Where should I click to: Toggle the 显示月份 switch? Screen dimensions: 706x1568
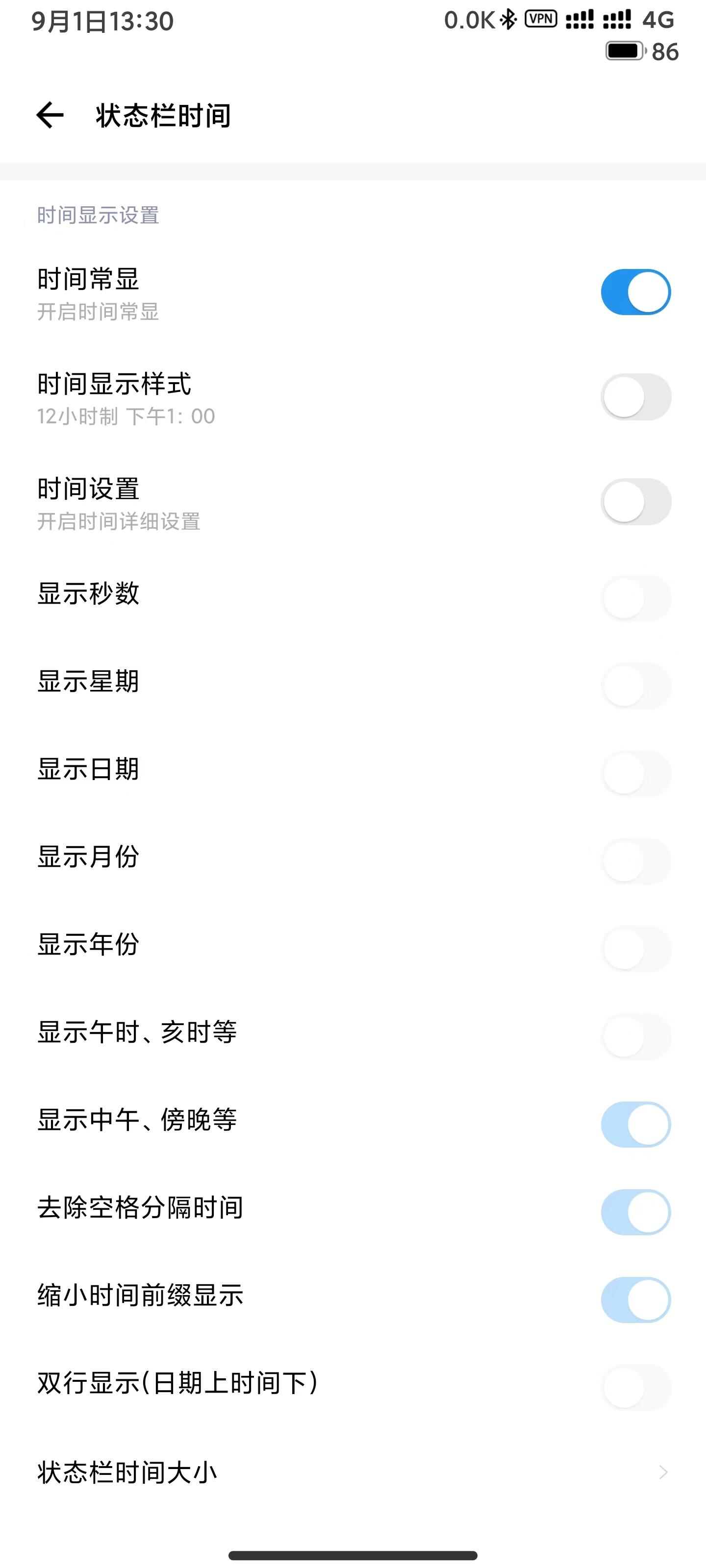[635, 861]
